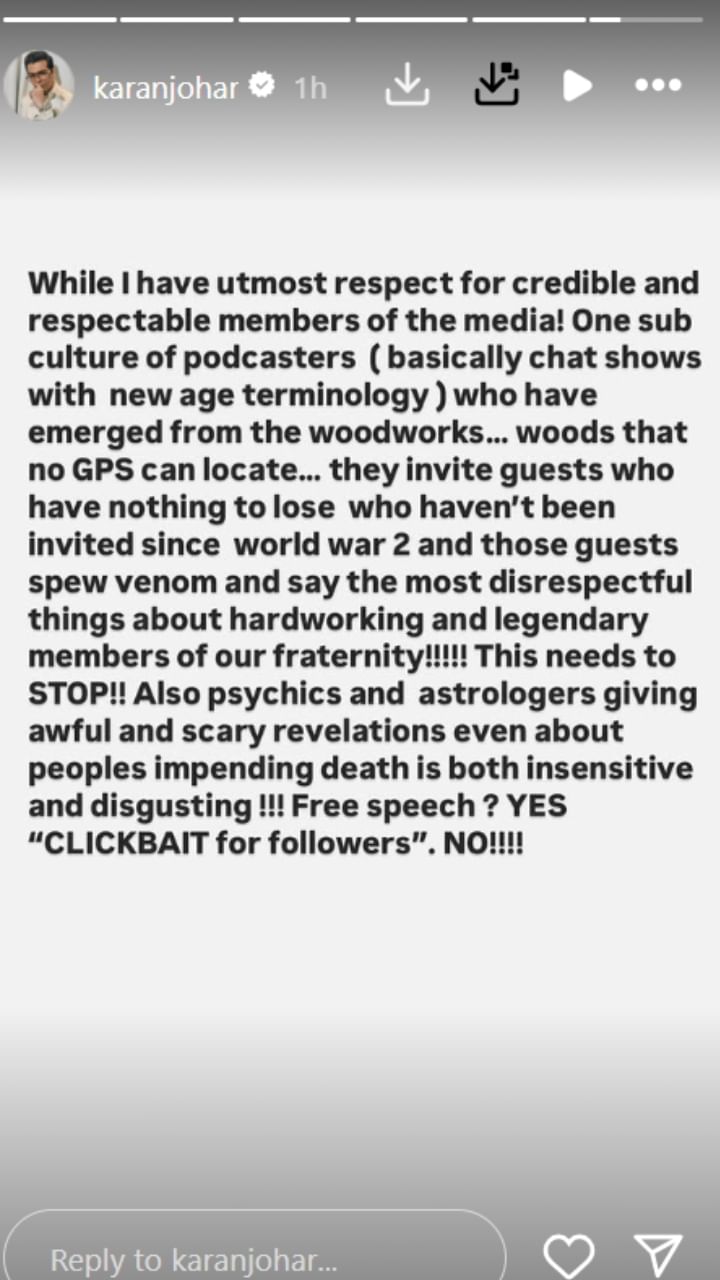720x1280 pixels.
Task: Download all stories with the stacked download icon
Action: tap(497, 86)
